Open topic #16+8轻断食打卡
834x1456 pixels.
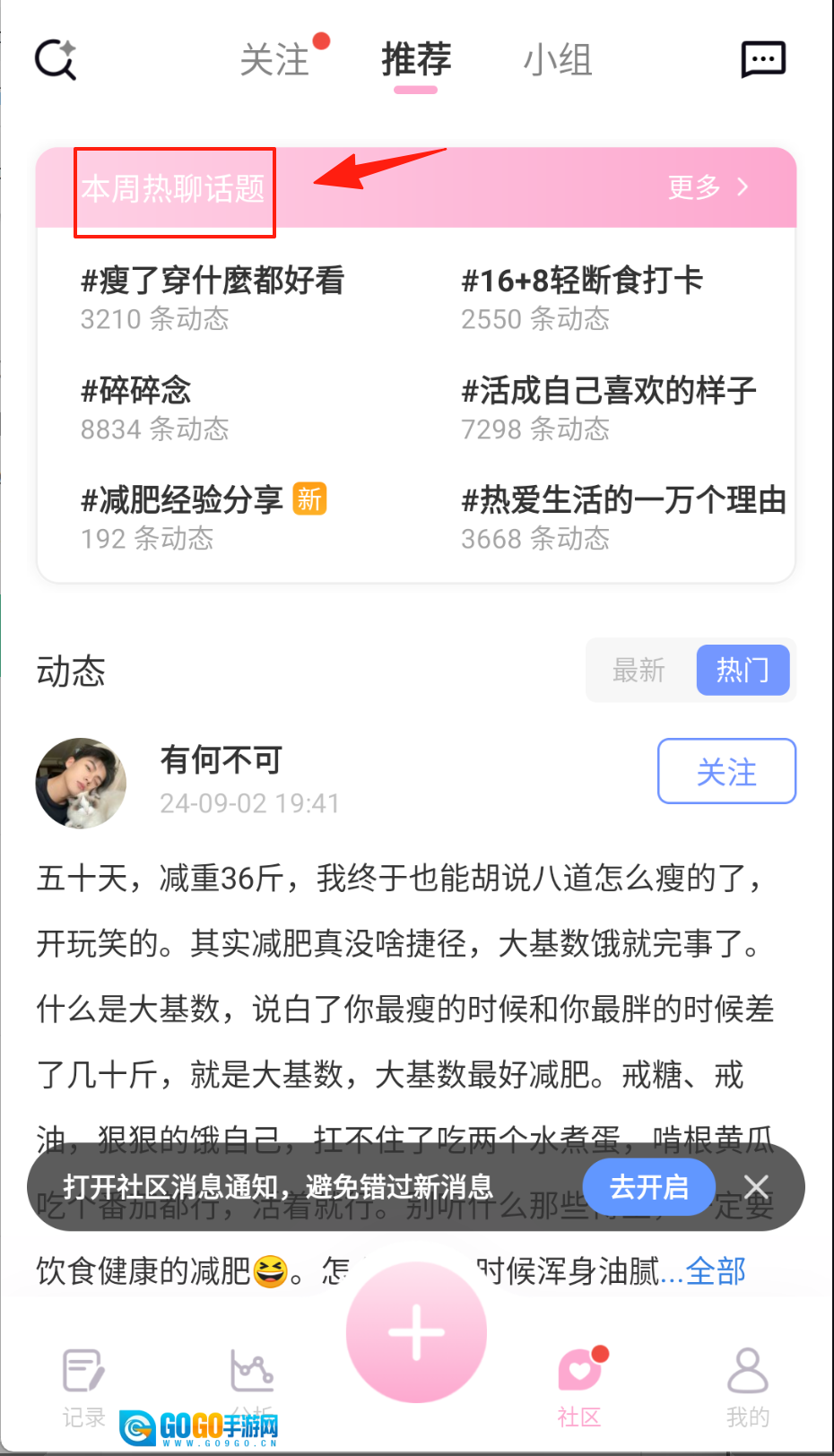[582, 281]
